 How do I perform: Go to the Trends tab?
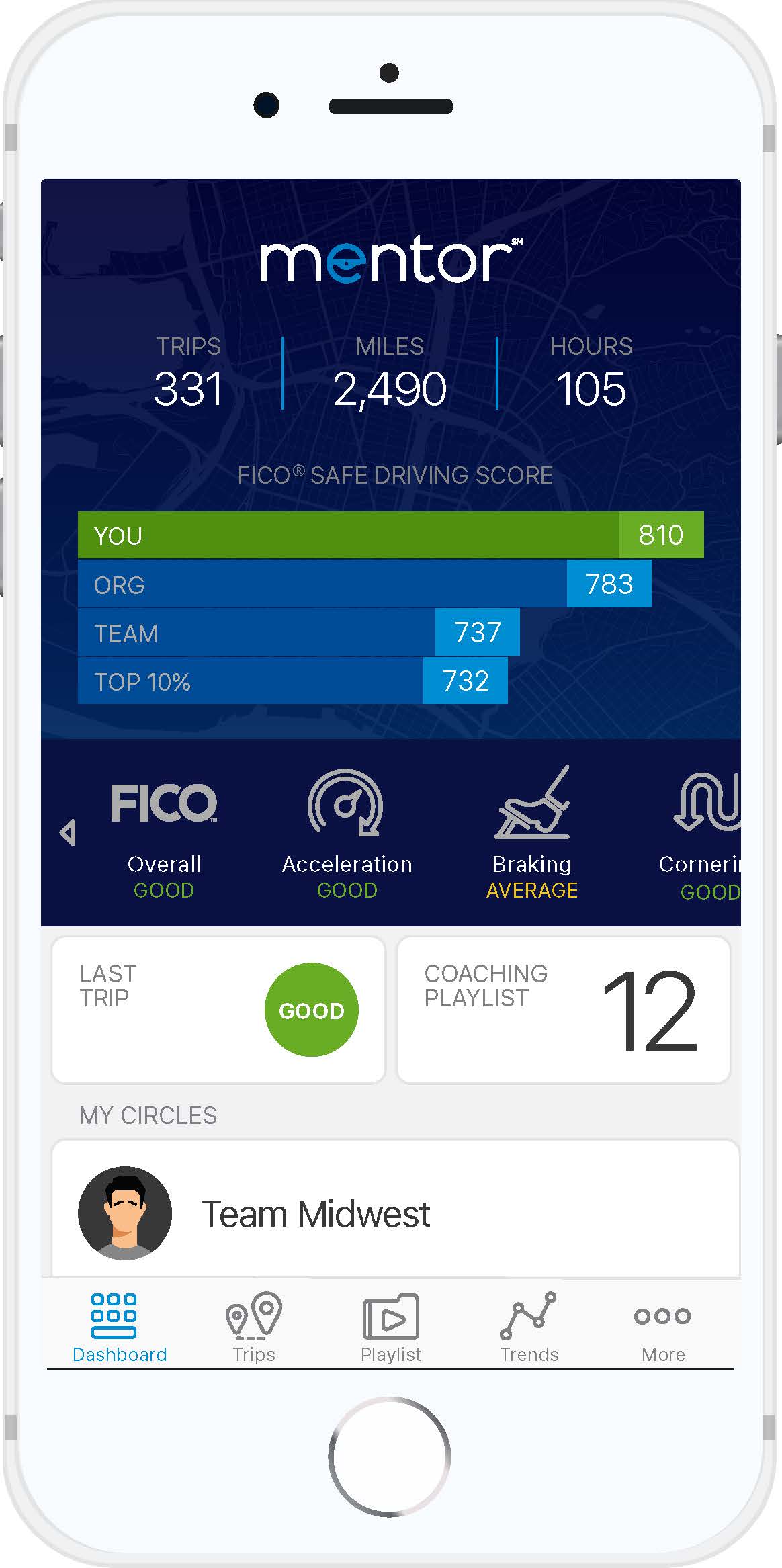pos(529,1327)
